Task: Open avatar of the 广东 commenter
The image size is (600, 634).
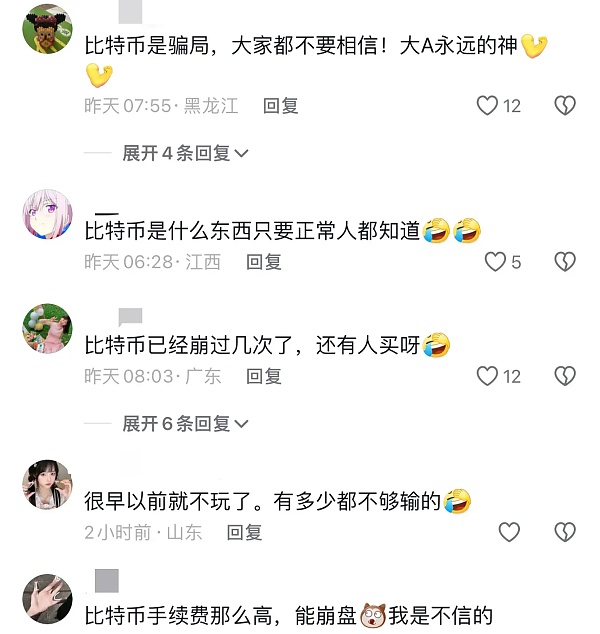Action: [47, 328]
